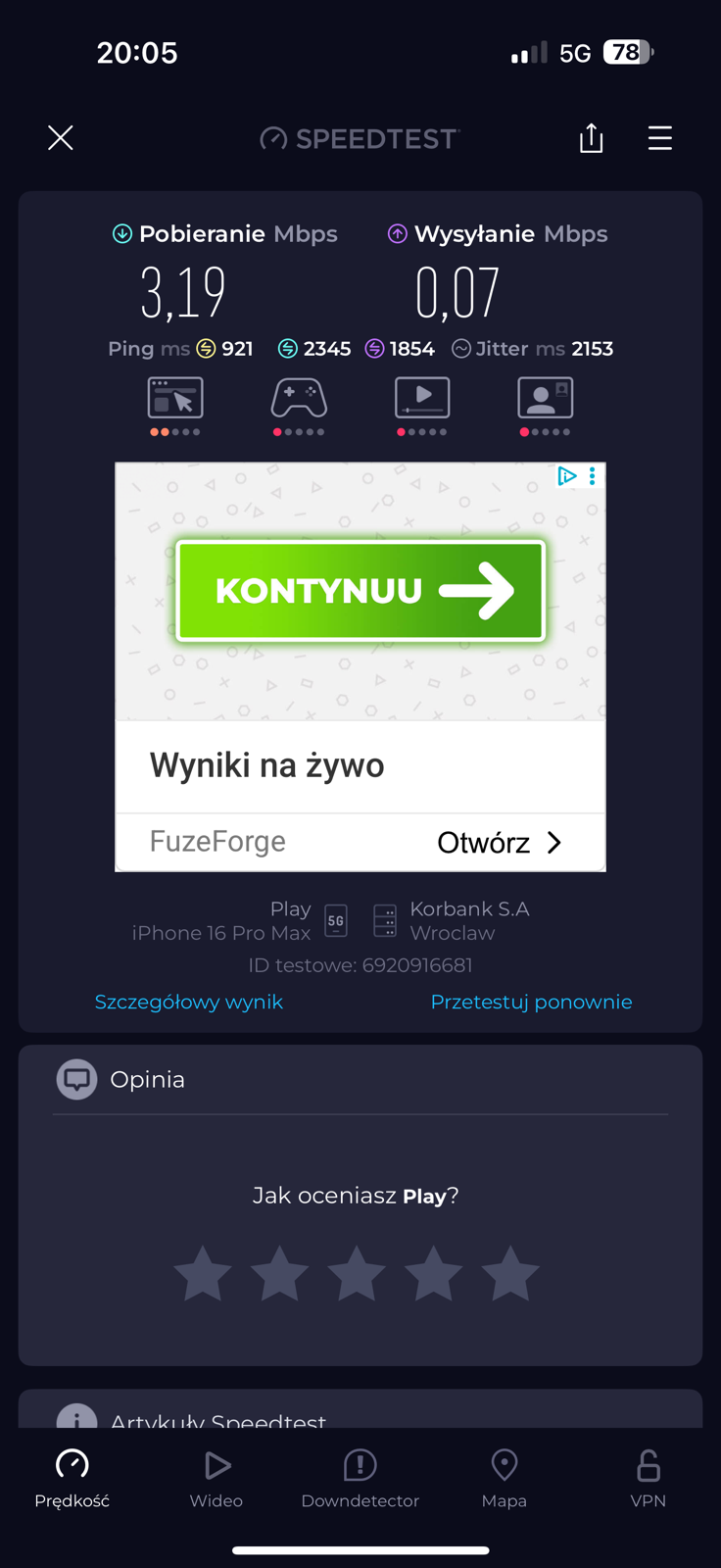The width and height of the screenshot is (721, 1568).
Task: Tap Przetestuj ponownie to rerun test
Action: coord(531,1002)
